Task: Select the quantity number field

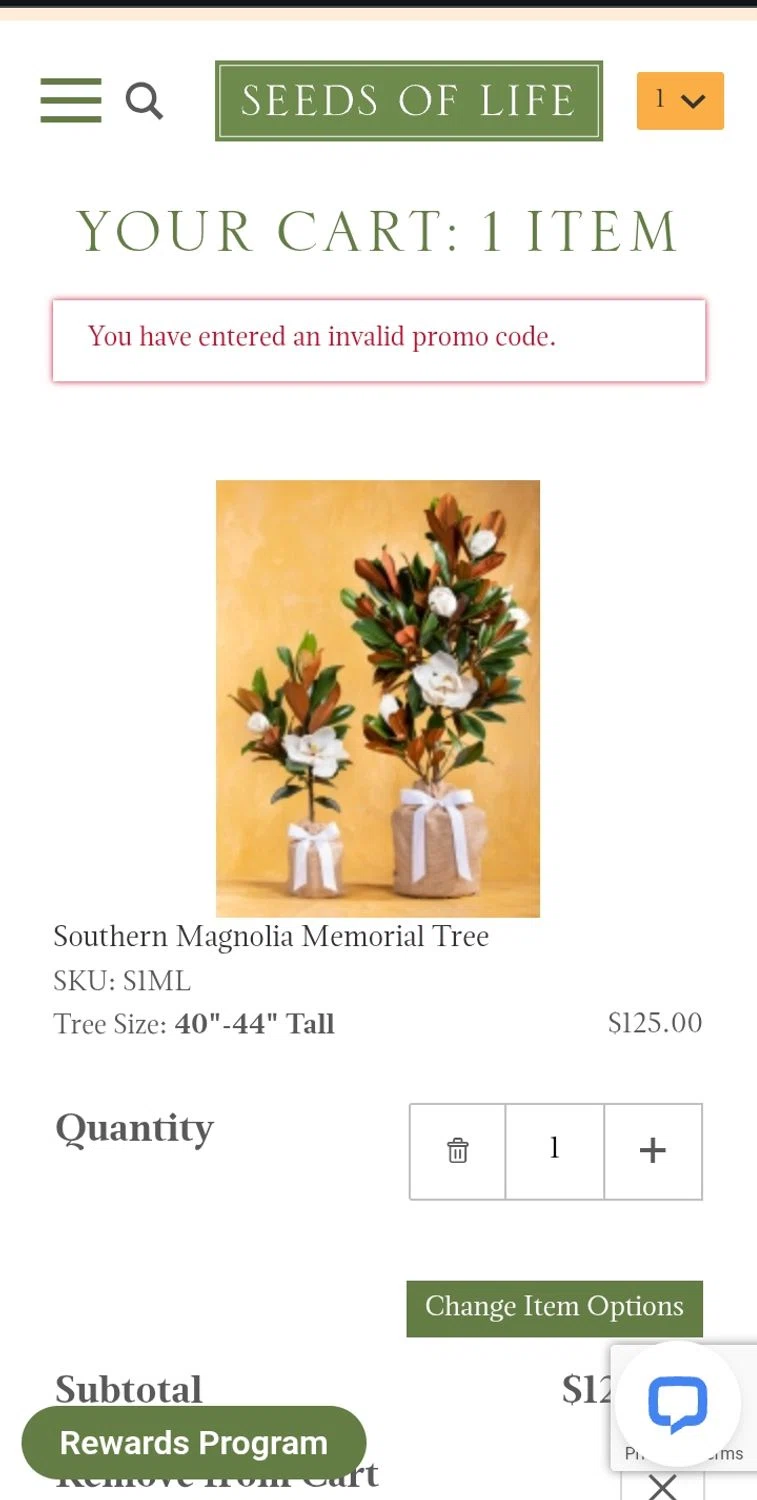Action: point(555,1151)
